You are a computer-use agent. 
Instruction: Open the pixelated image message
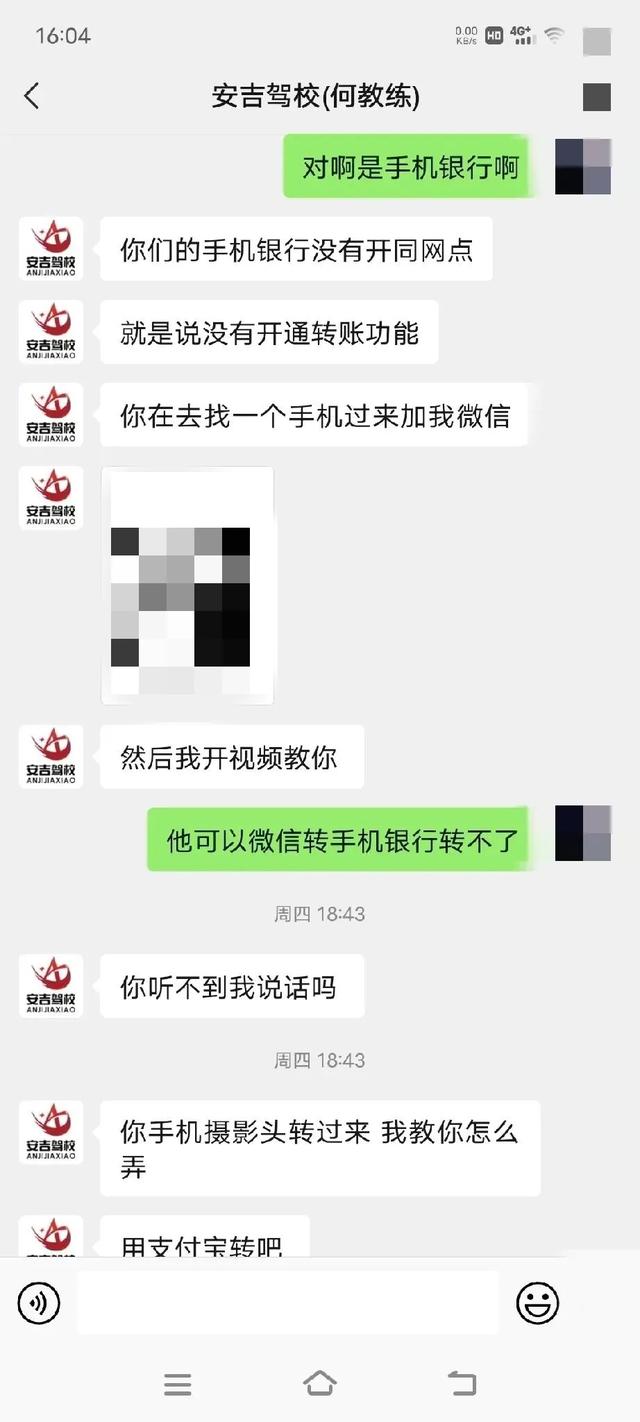click(187, 585)
